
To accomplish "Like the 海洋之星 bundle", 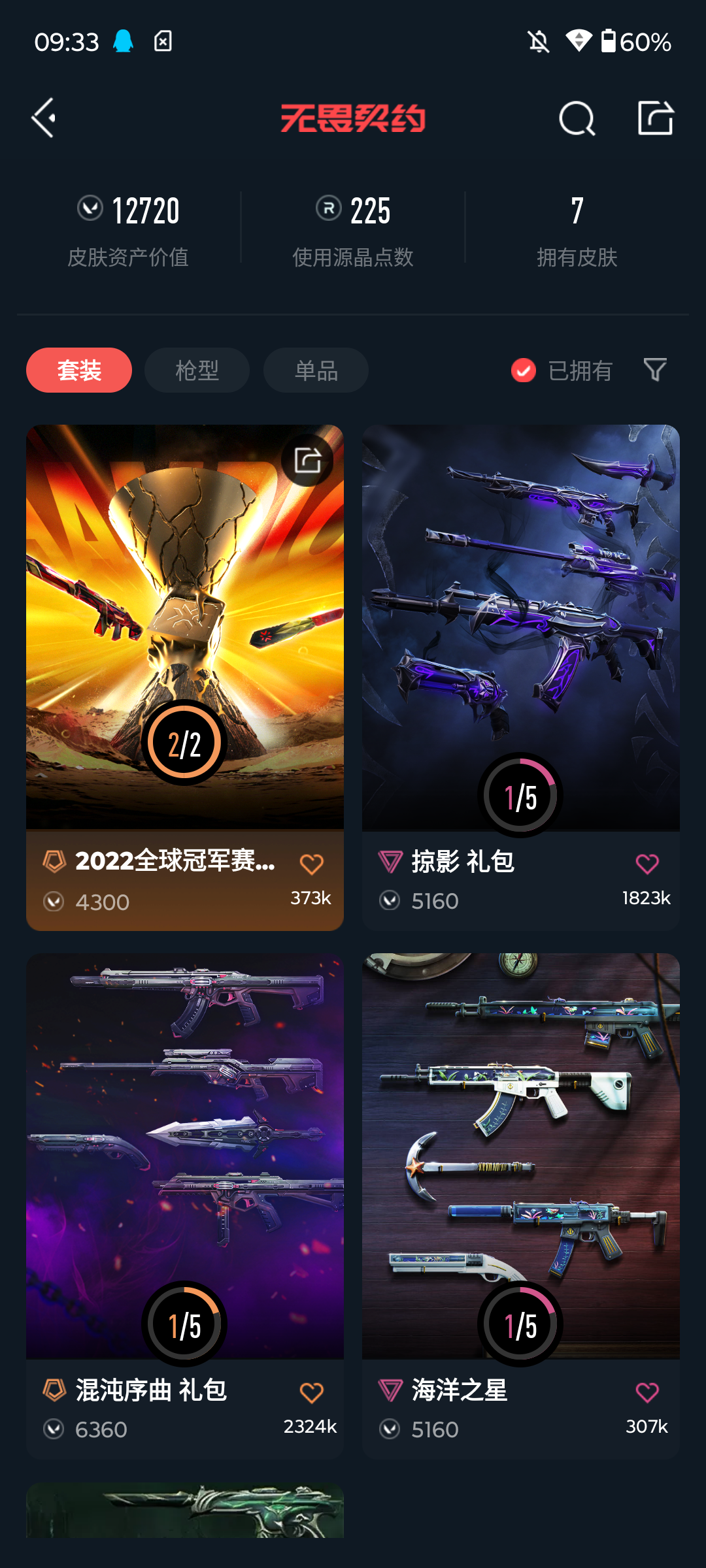I will 647,1392.
